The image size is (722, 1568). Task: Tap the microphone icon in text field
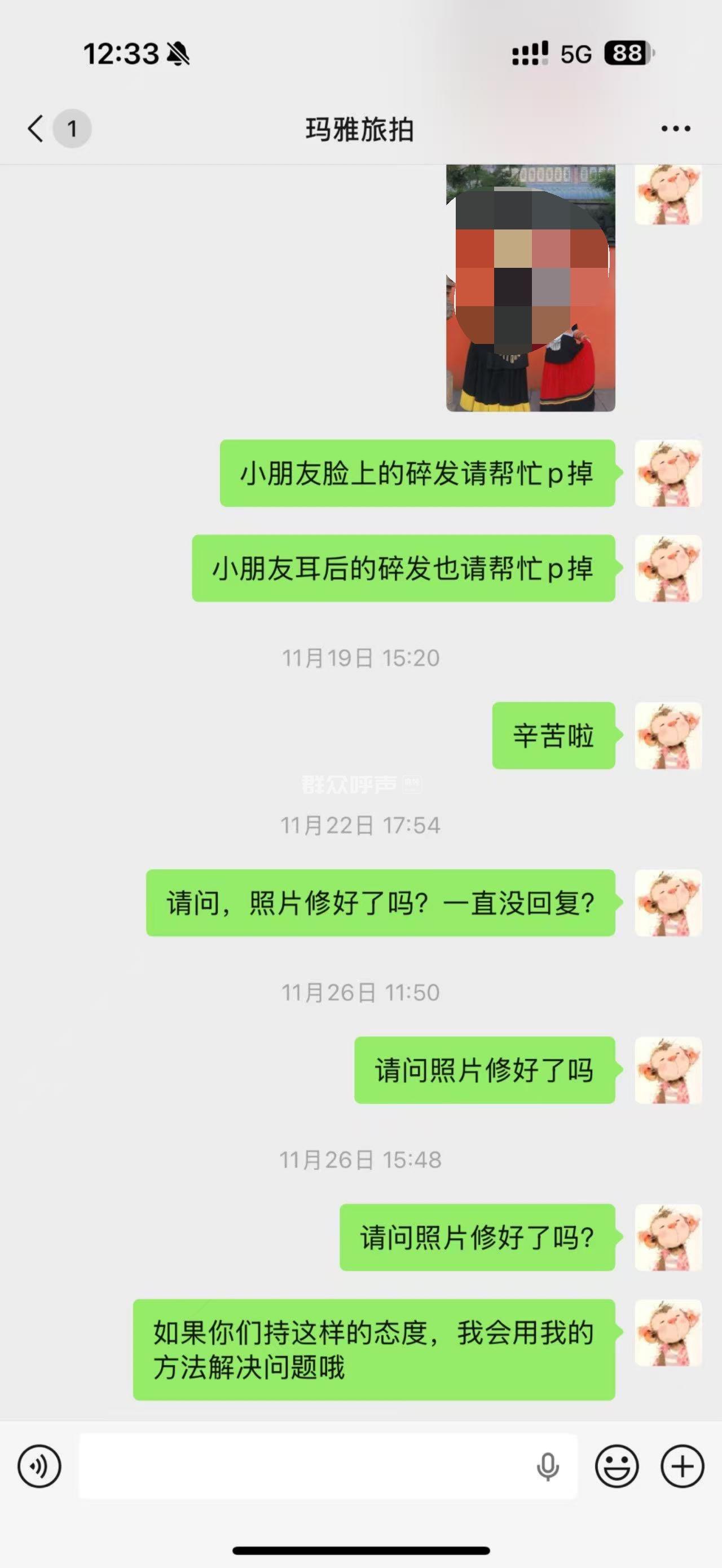(x=547, y=1466)
